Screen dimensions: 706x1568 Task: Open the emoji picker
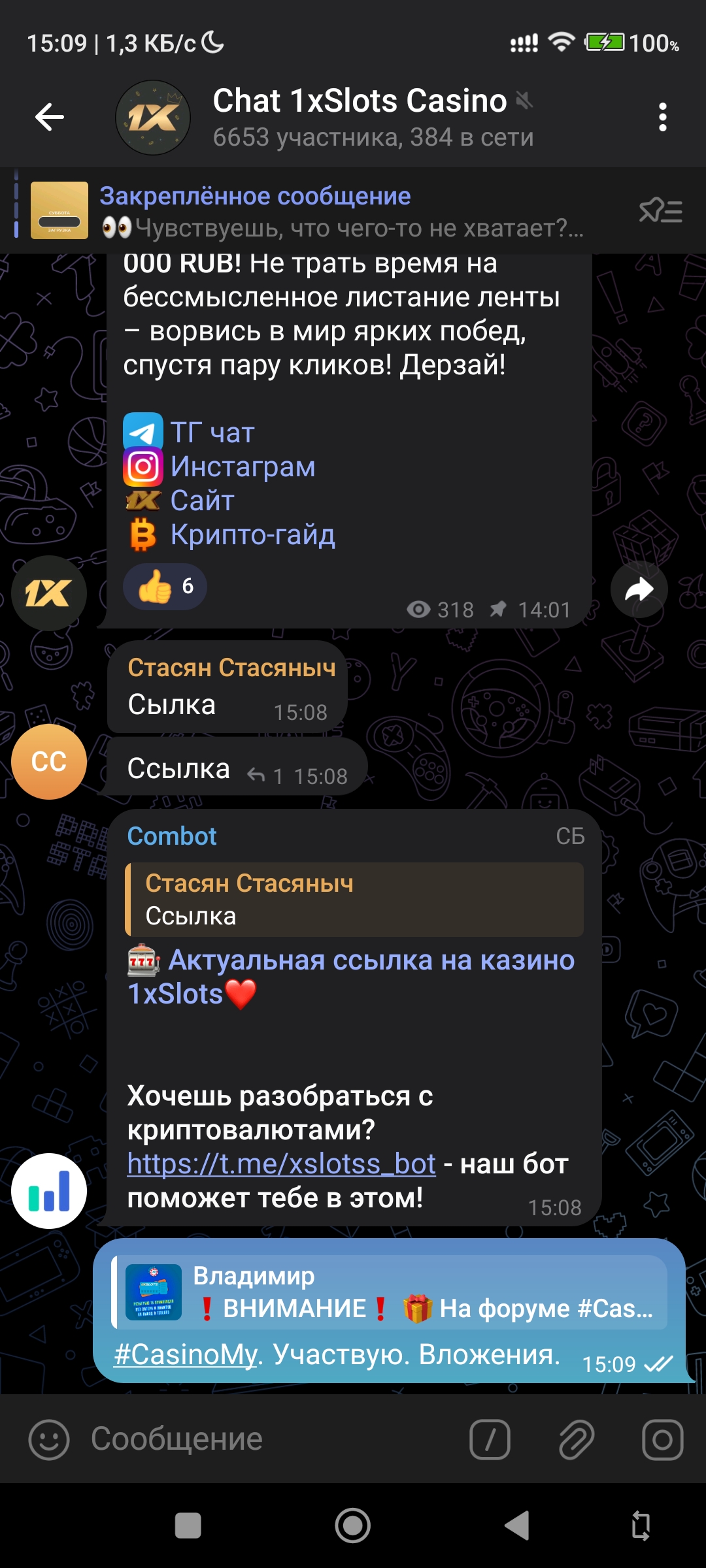click(x=49, y=1439)
